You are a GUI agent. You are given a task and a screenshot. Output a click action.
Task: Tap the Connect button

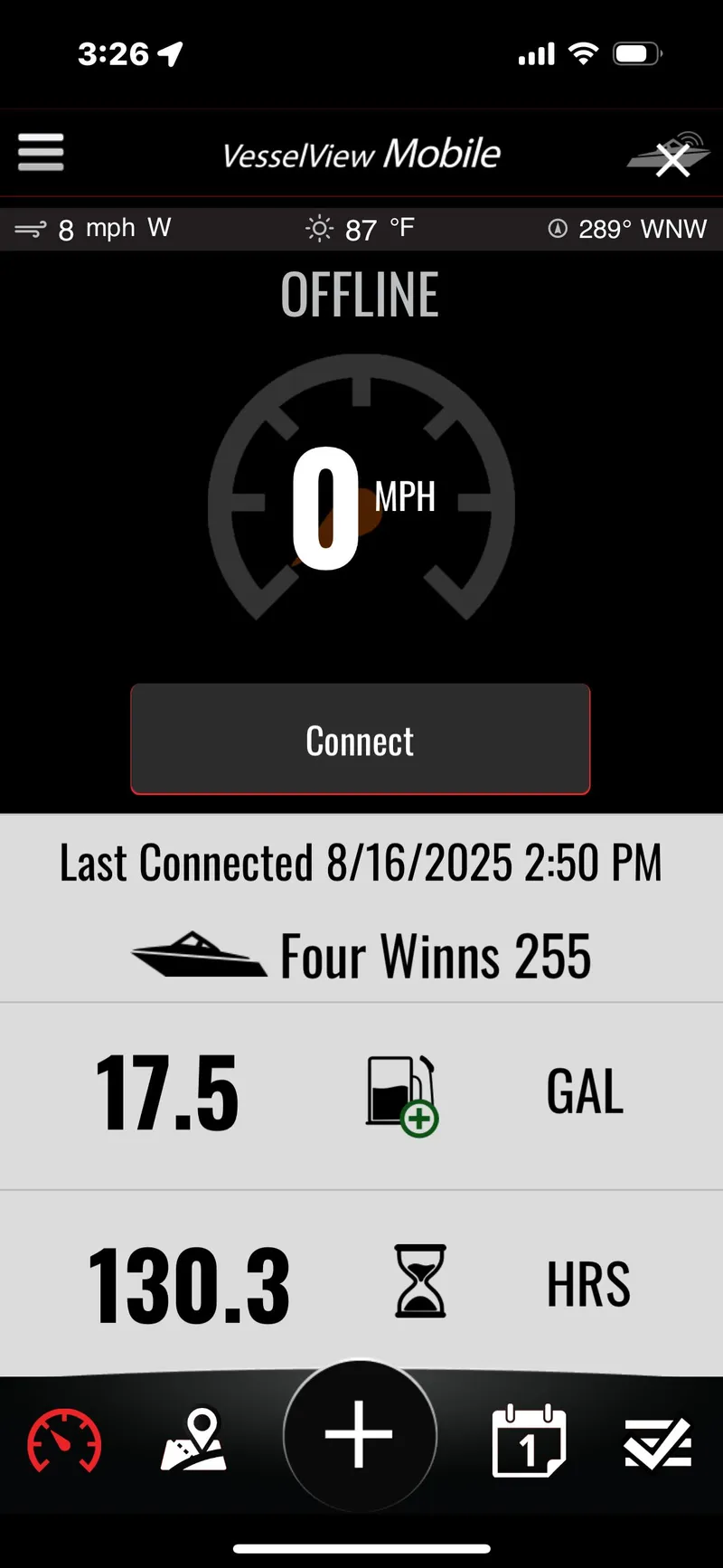pos(361,740)
